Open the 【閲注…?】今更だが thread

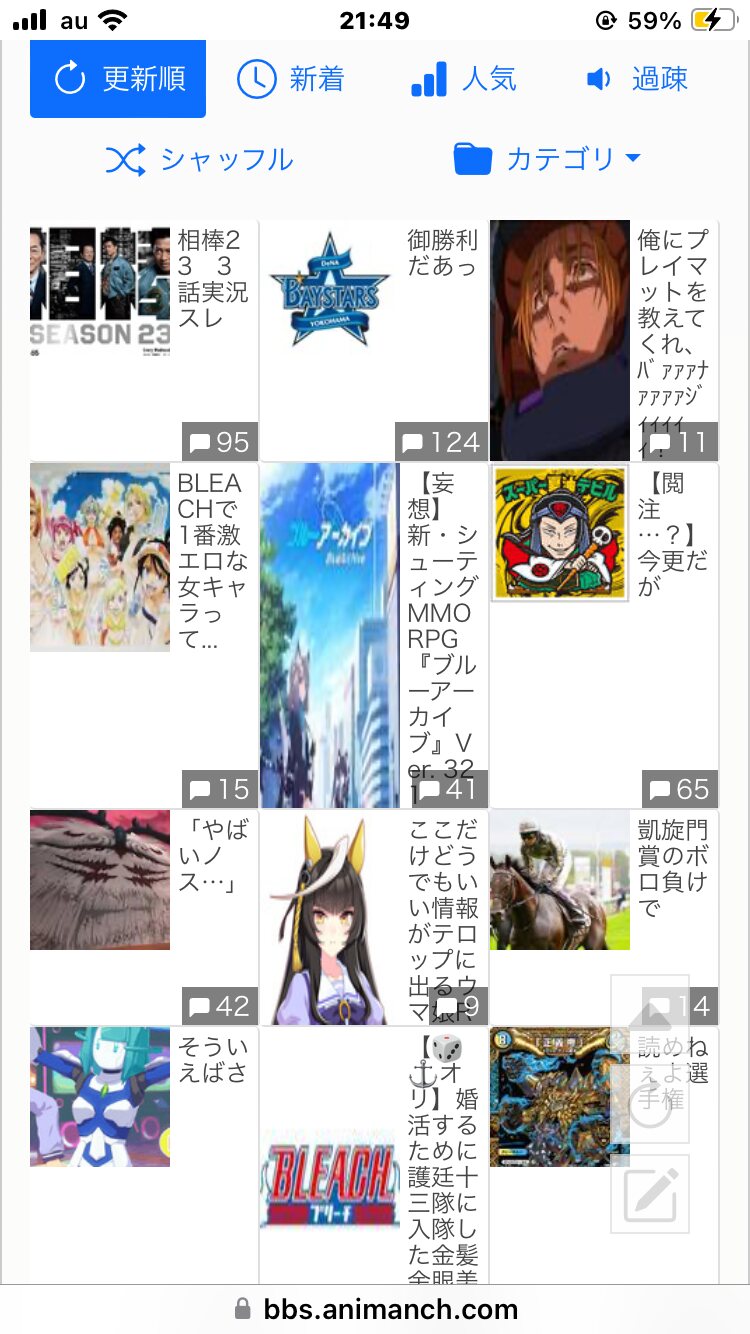coord(604,635)
